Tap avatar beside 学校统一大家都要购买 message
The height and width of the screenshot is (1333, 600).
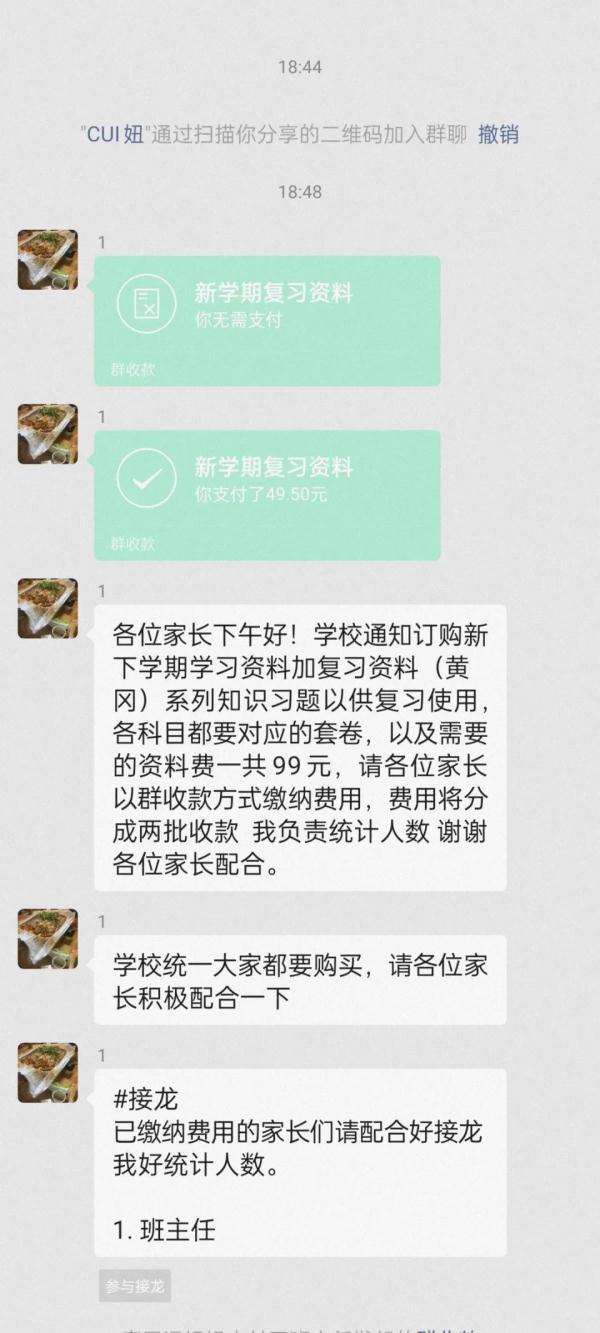click(47, 938)
